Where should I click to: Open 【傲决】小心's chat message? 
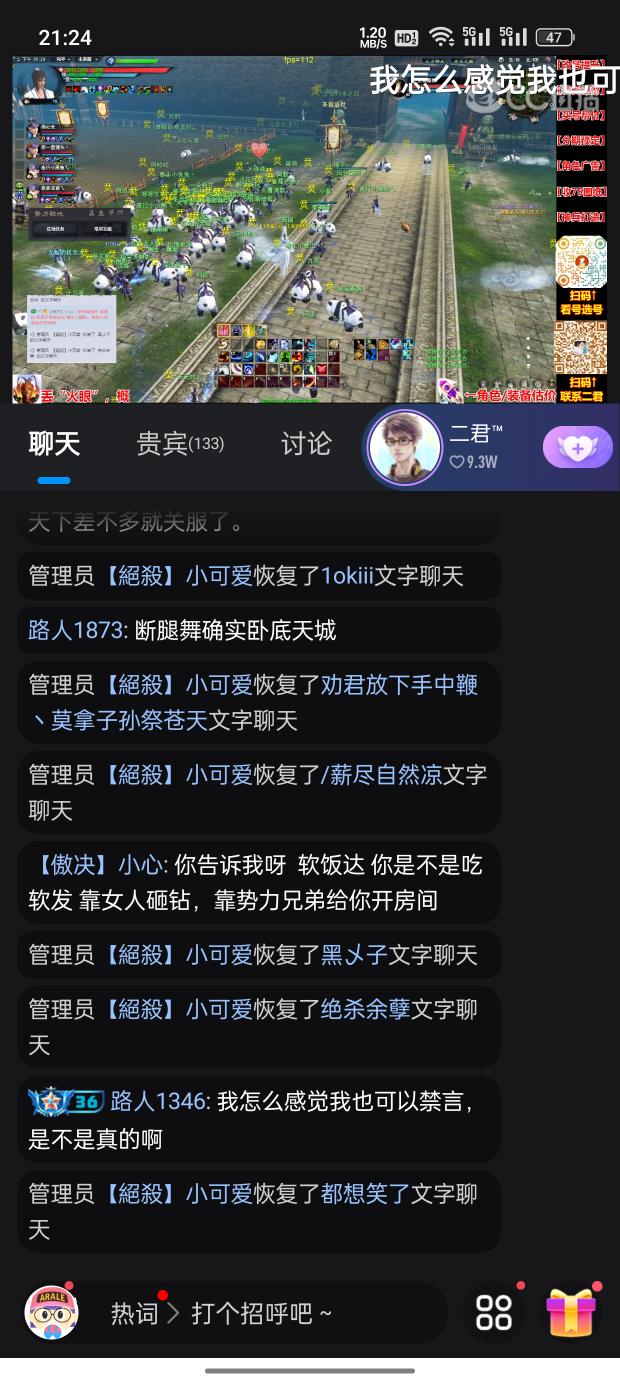pyautogui.click(x=258, y=882)
